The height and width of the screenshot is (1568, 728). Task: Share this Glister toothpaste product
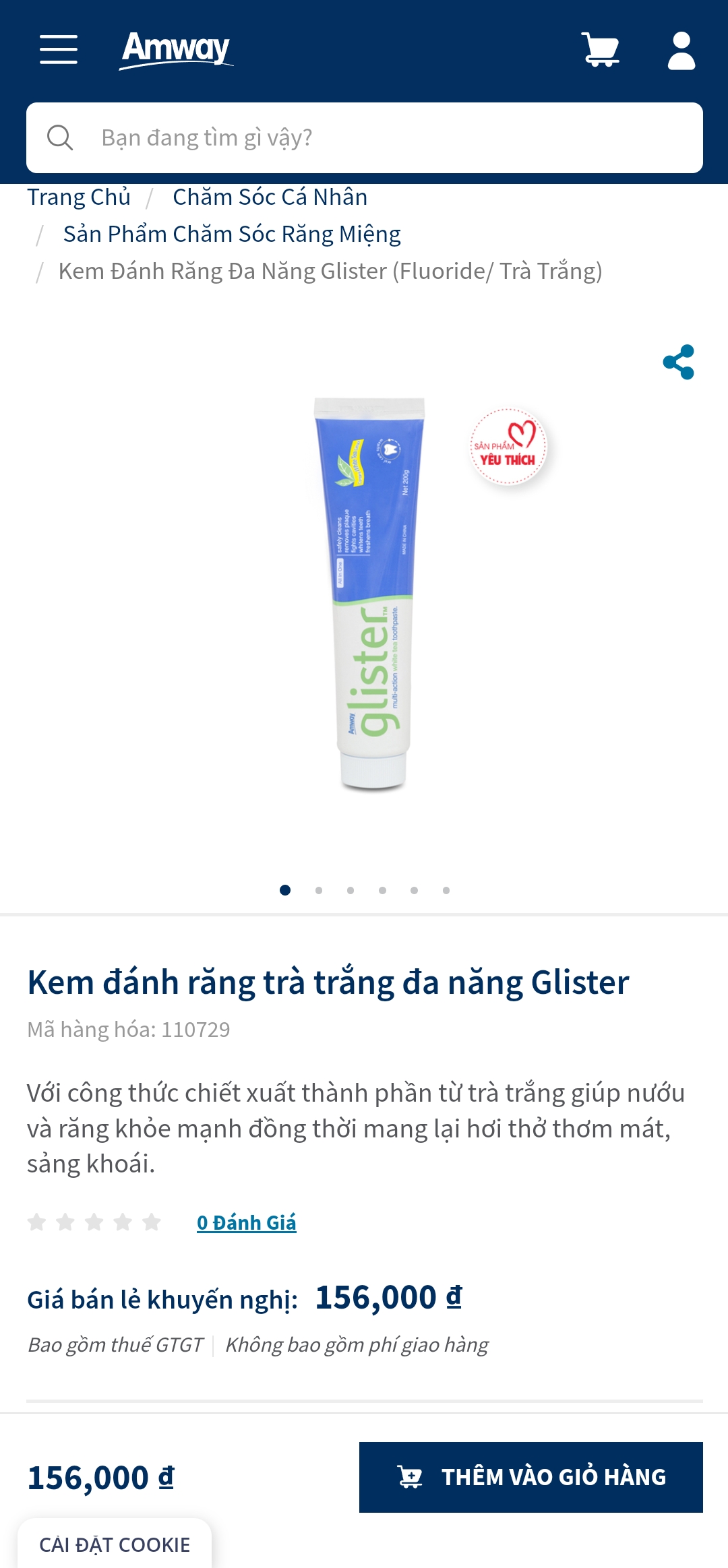pyautogui.click(x=678, y=362)
